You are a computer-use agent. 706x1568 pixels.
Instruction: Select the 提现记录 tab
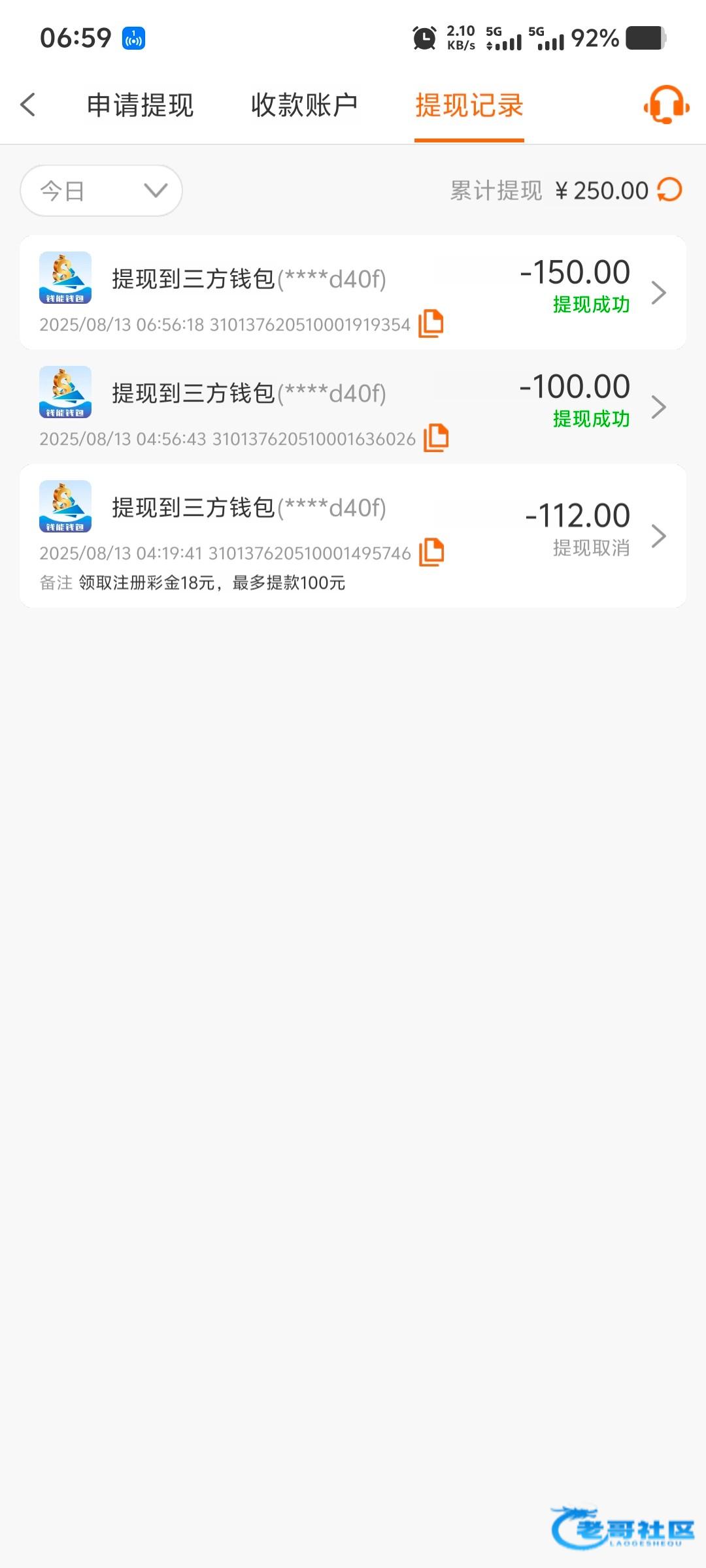tap(469, 105)
